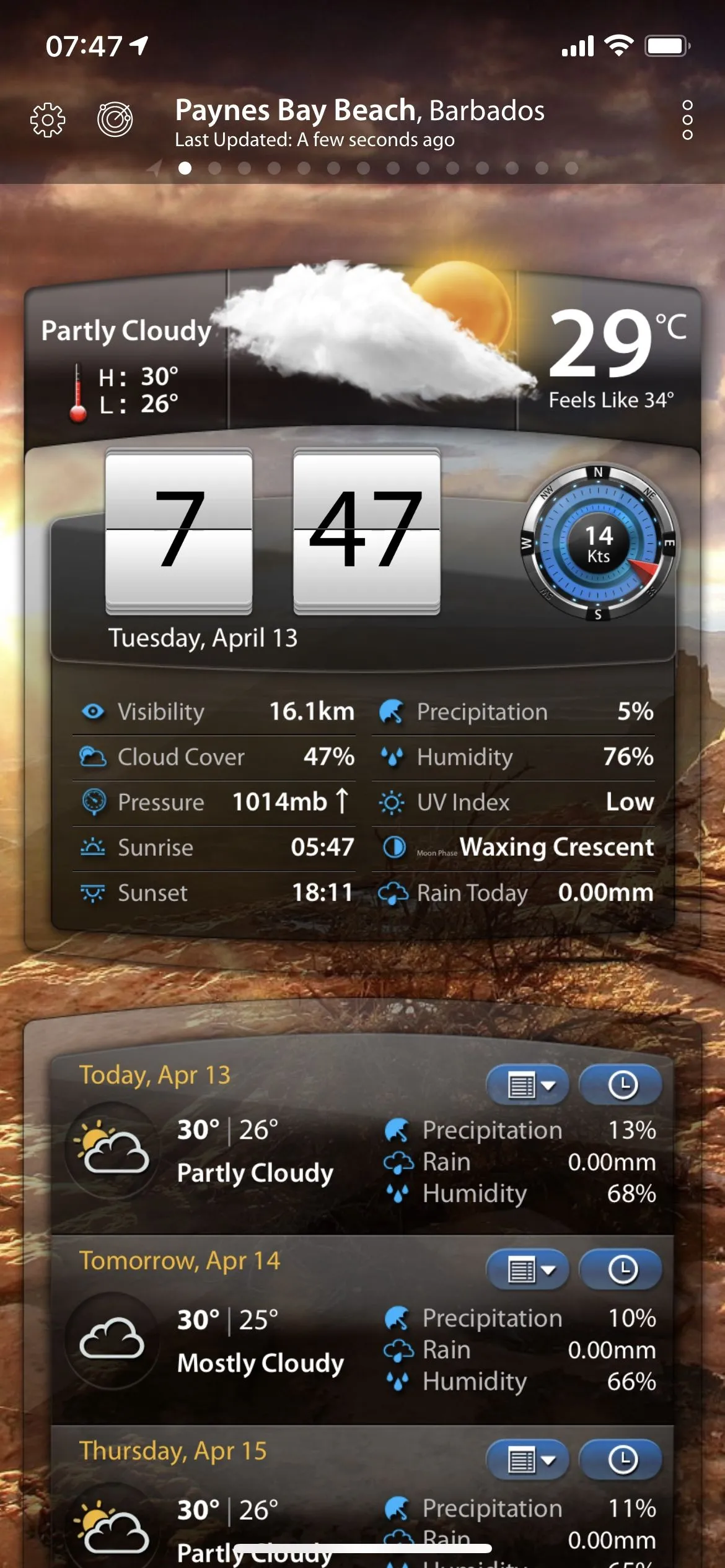Expand details dropdown for Thursday, Apr 15
725x1568 pixels.
coord(528,1460)
